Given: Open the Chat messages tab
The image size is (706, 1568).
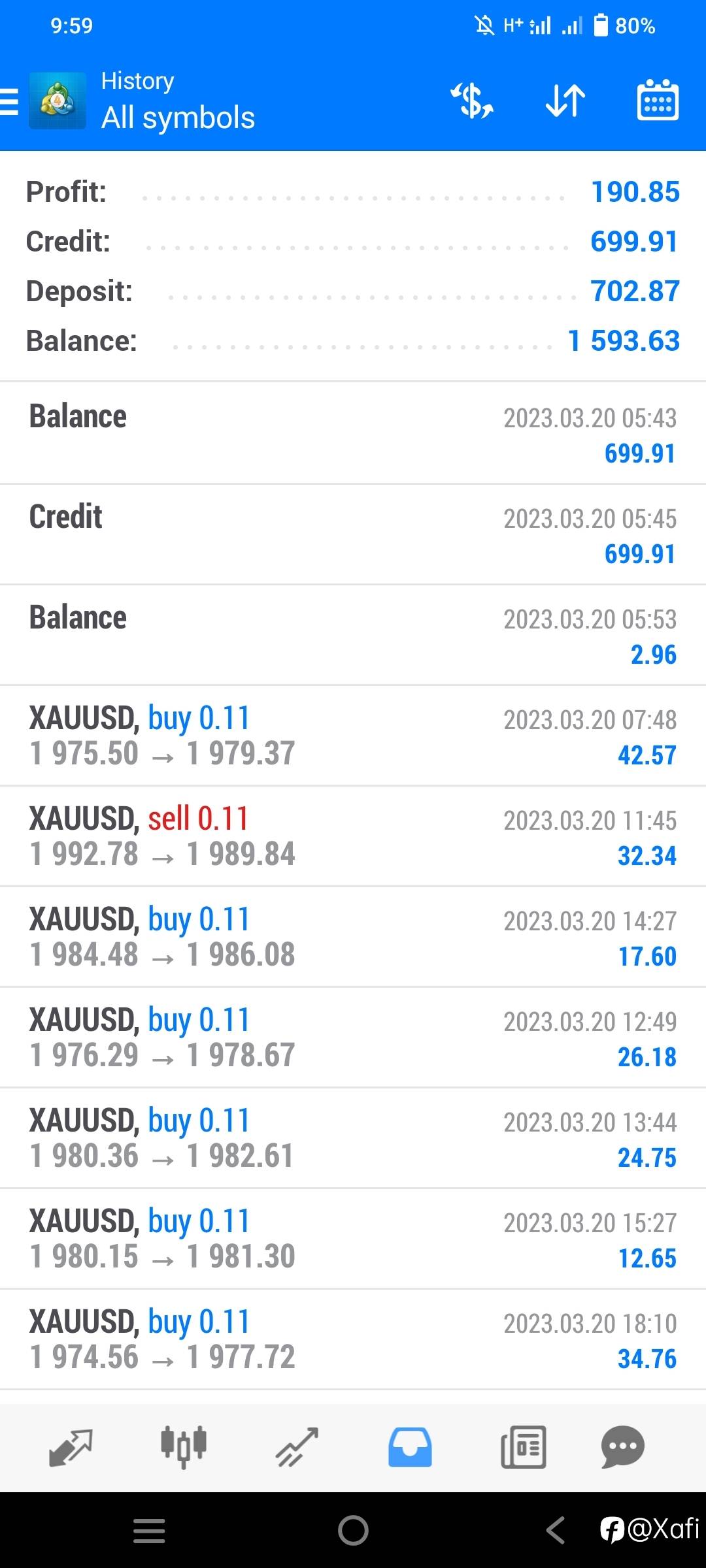Looking at the screenshot, I should 622,1447.
